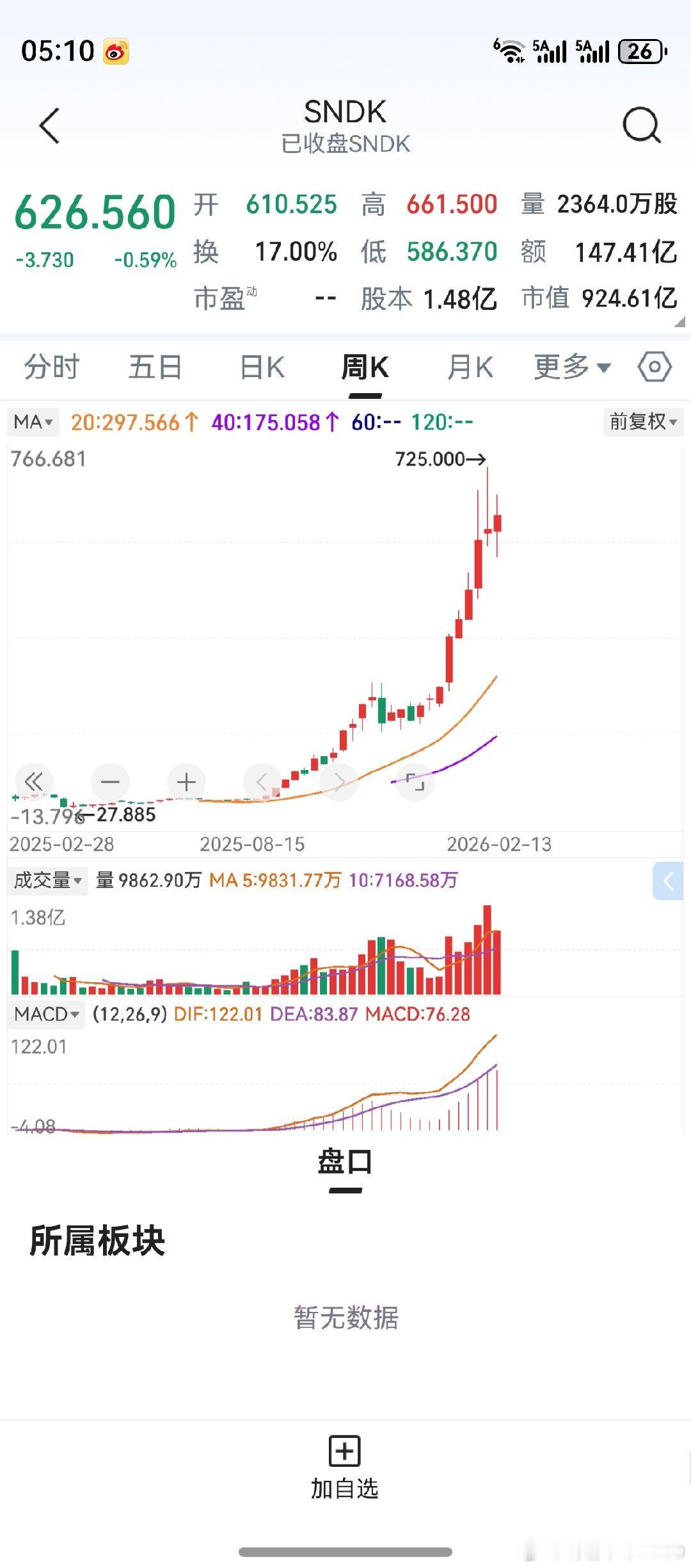Open chart settings with the gear icon
This screenshot has width=691, height=1568.
[653, 367]
